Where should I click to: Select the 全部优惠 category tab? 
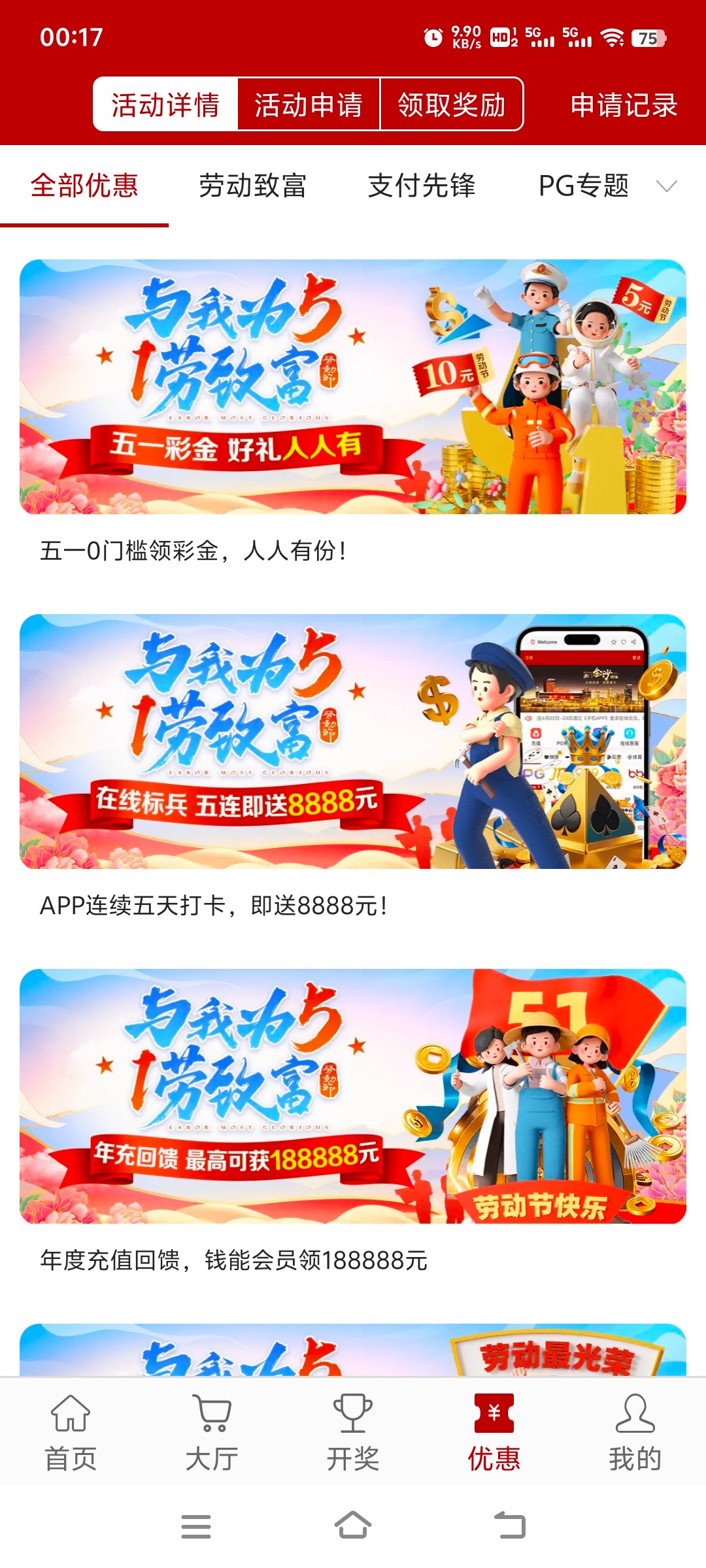tap(84, 186)
